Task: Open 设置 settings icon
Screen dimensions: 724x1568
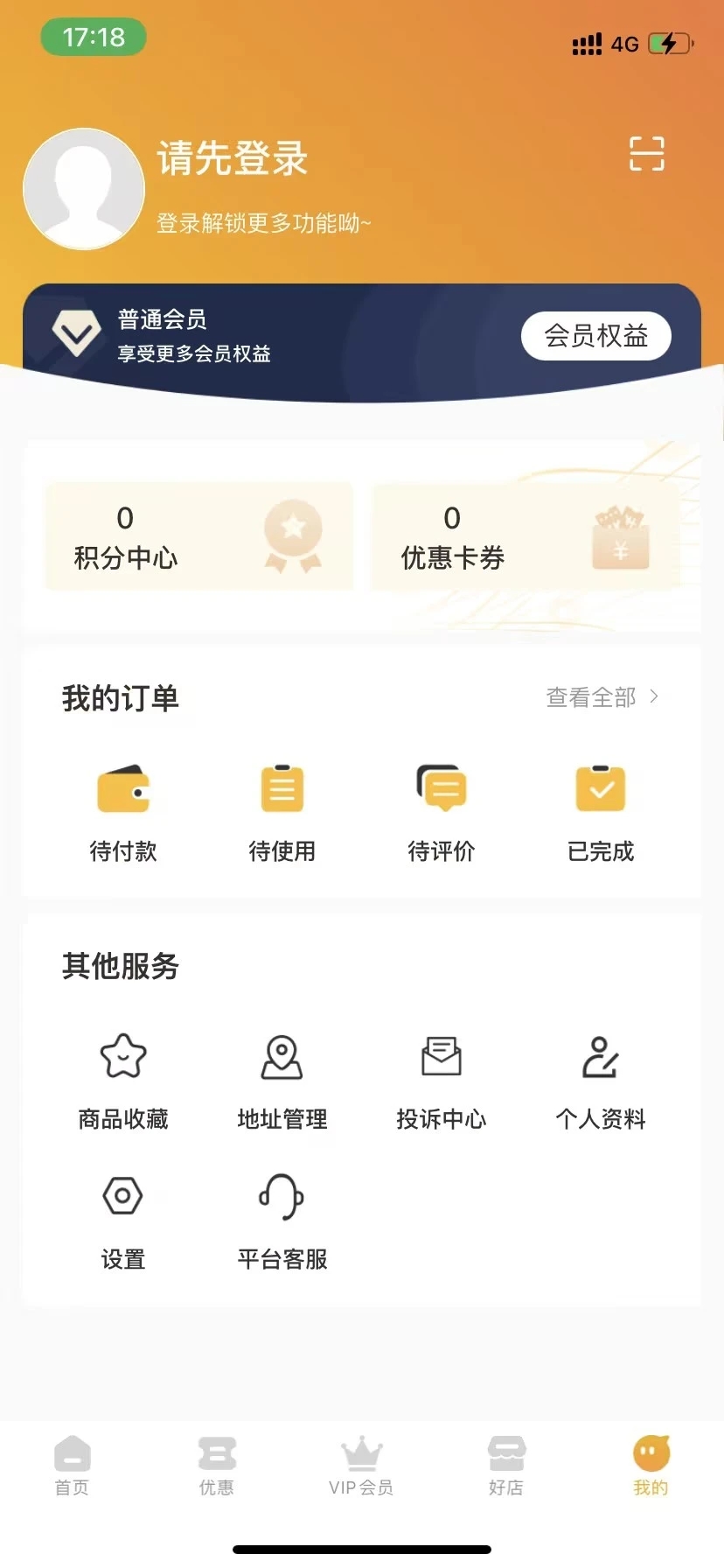Action: pos(122,1195)
